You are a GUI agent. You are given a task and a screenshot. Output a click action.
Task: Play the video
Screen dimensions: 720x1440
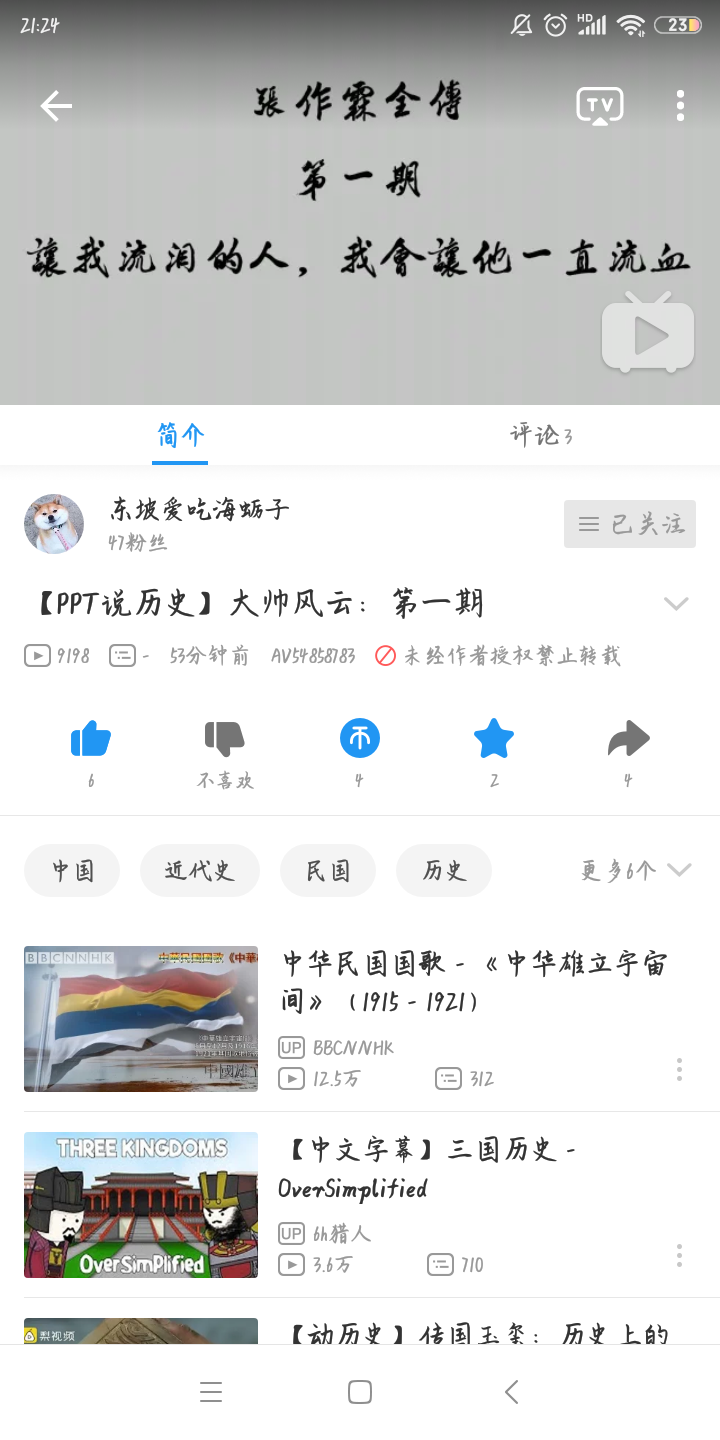(x=648, y=336)
